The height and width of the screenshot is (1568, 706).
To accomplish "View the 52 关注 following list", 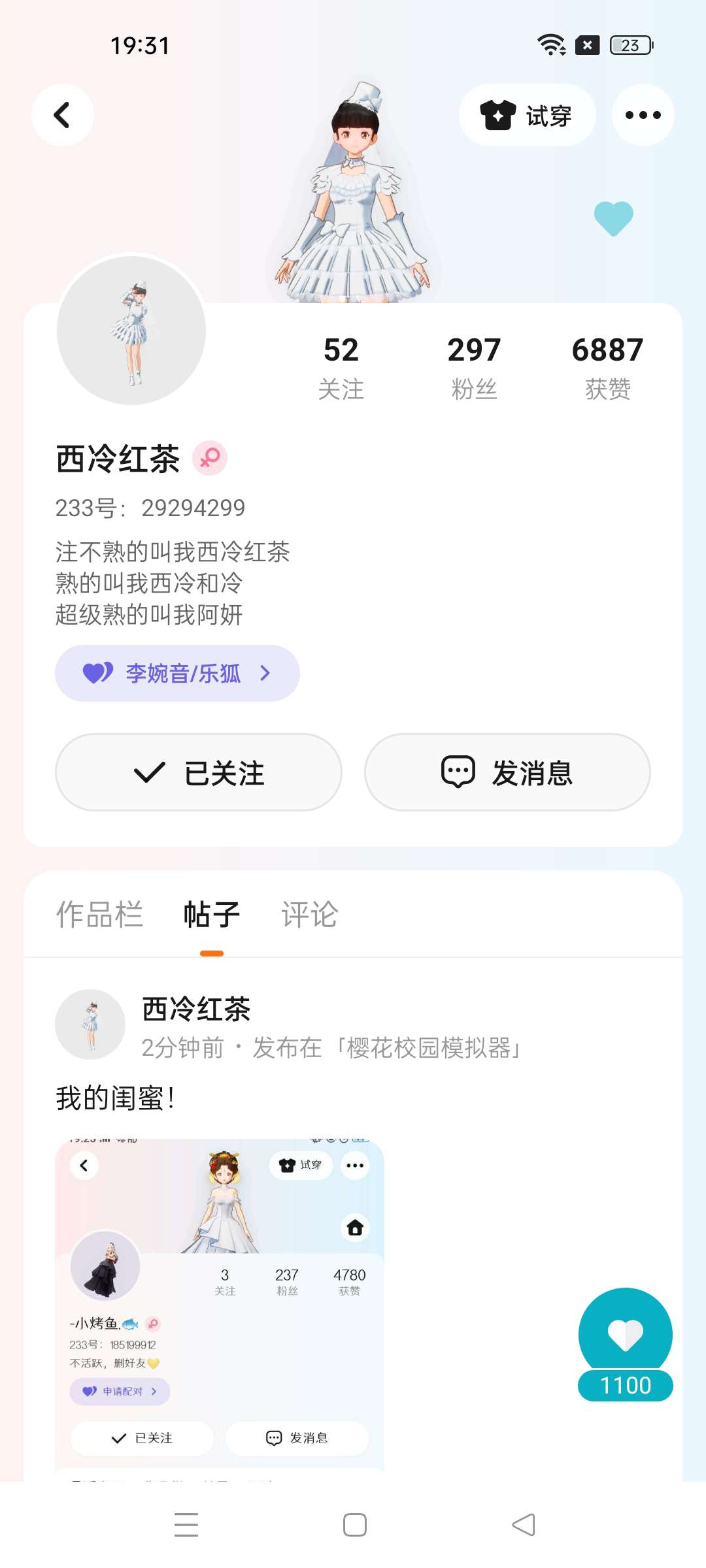I will (341, 368).
